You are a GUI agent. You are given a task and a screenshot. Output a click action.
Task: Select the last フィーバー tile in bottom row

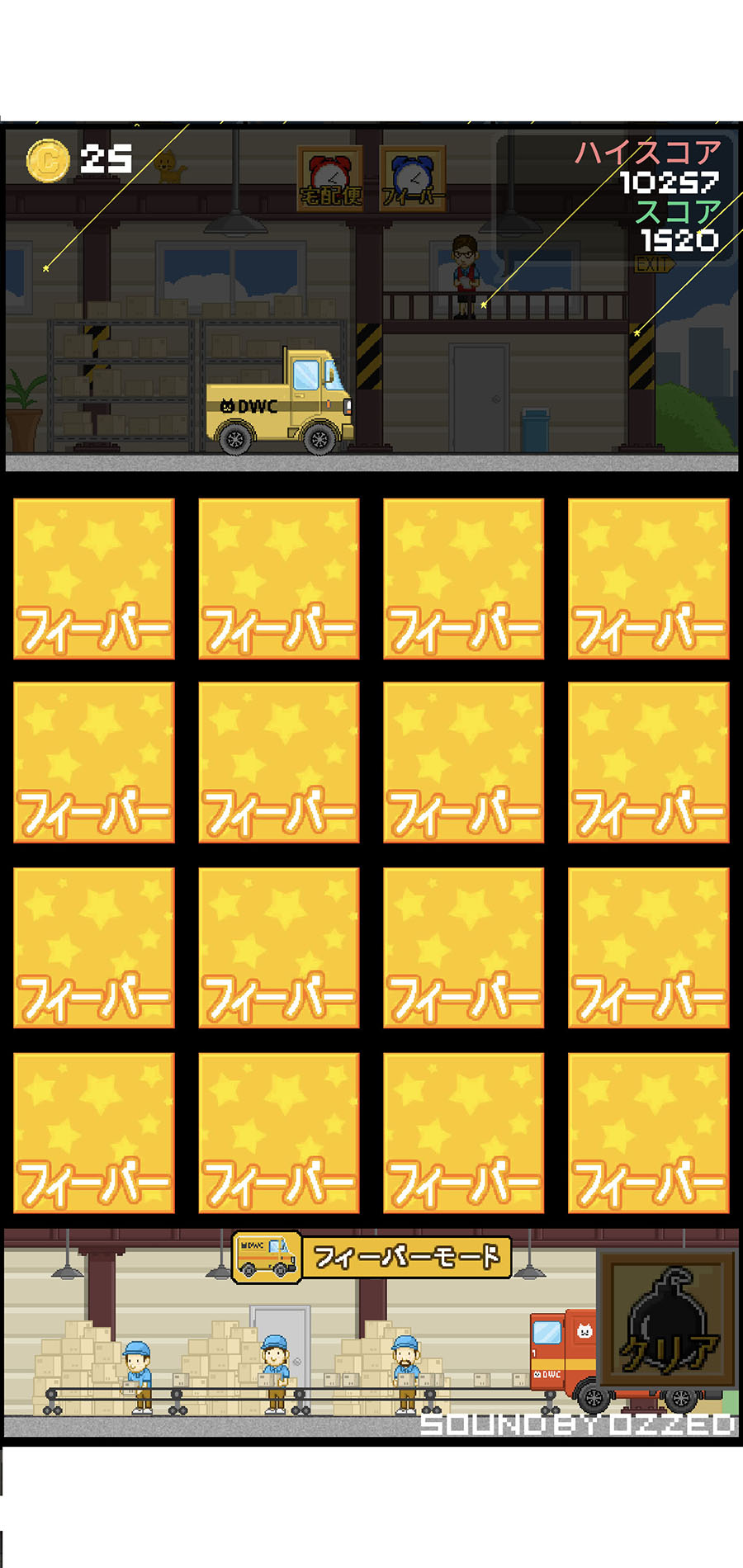click(648, 1132)
